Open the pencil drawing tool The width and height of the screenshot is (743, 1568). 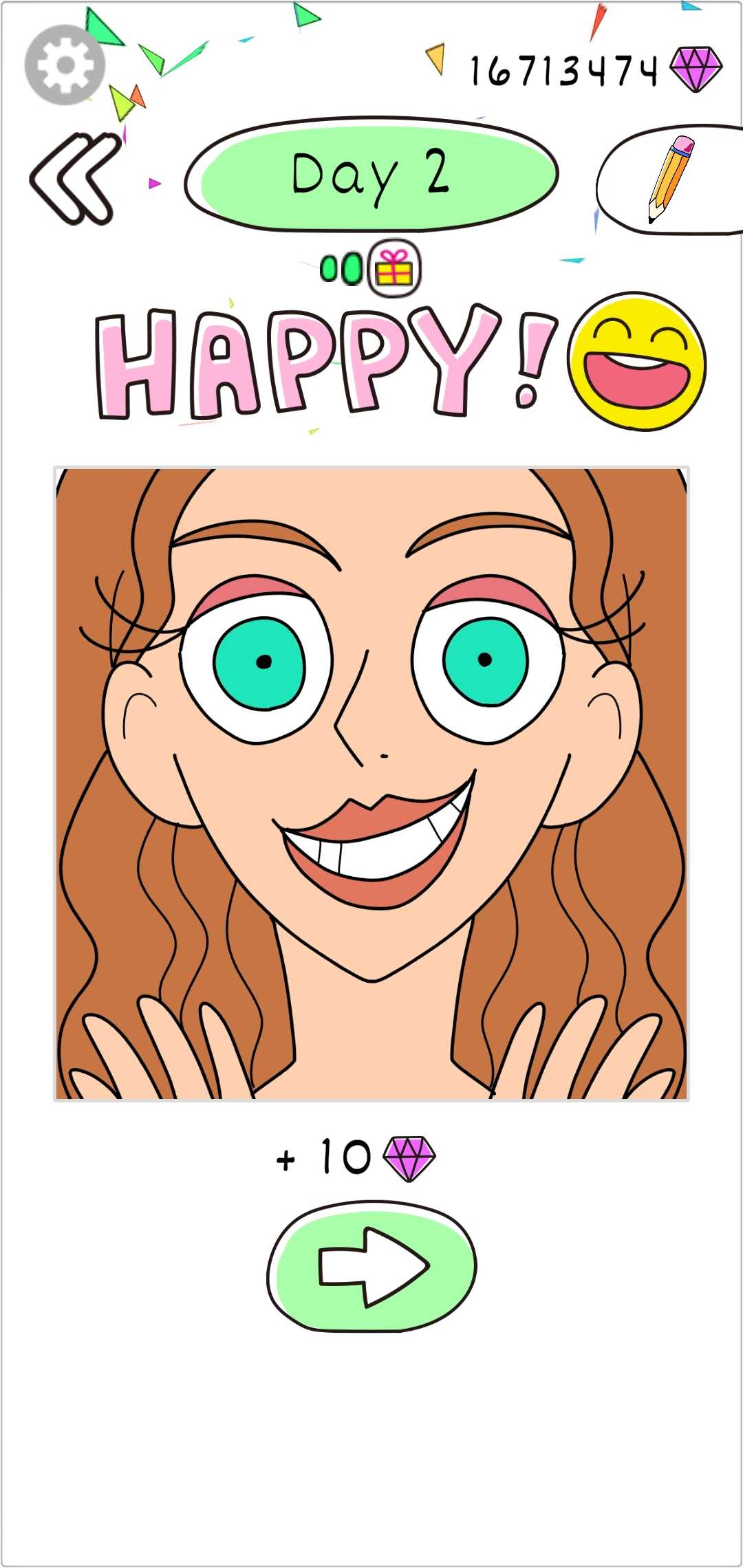[x=671, y=179]
